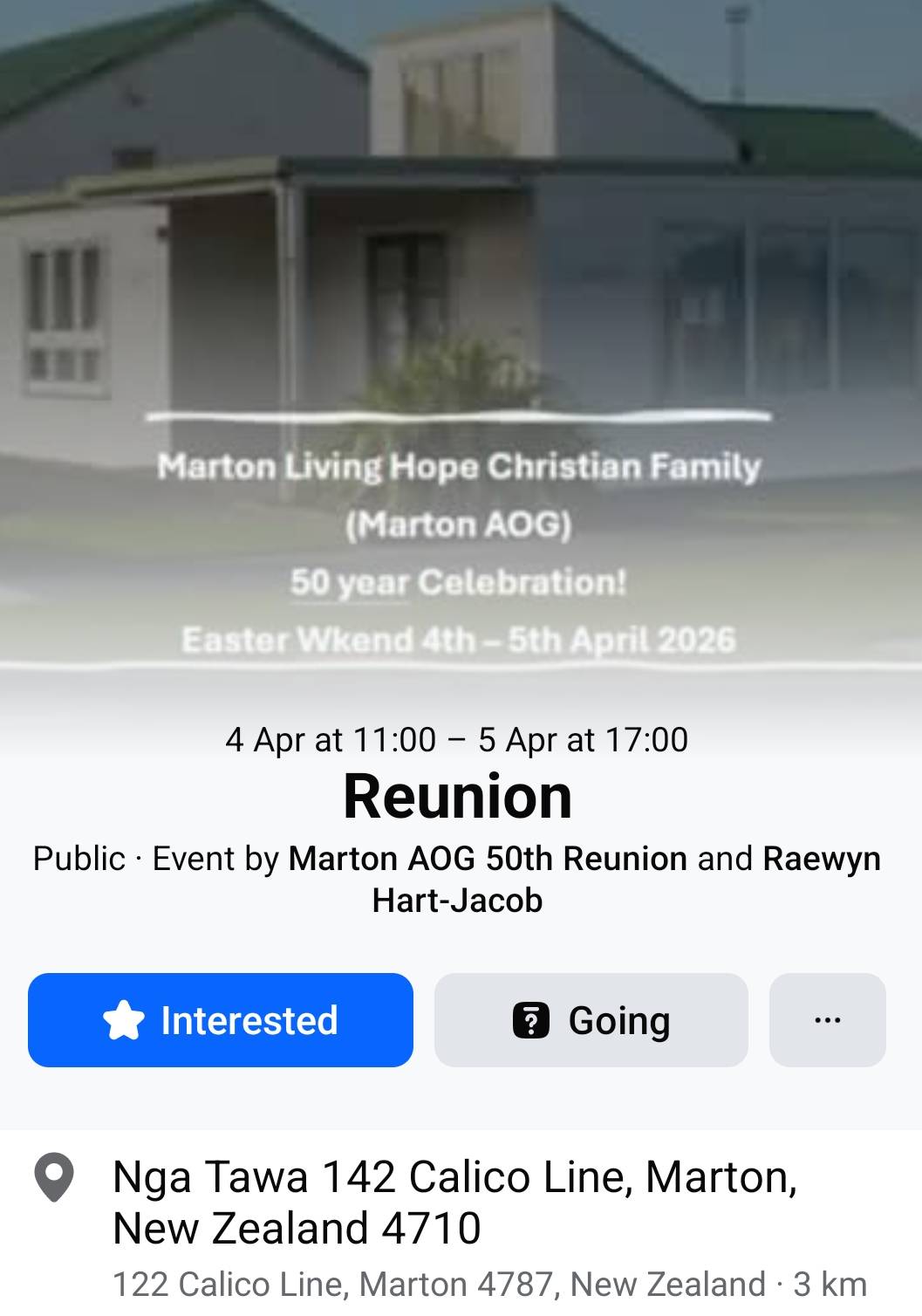
Task: Open the three-dot more options button
Action: click(x=827, y=1020)
